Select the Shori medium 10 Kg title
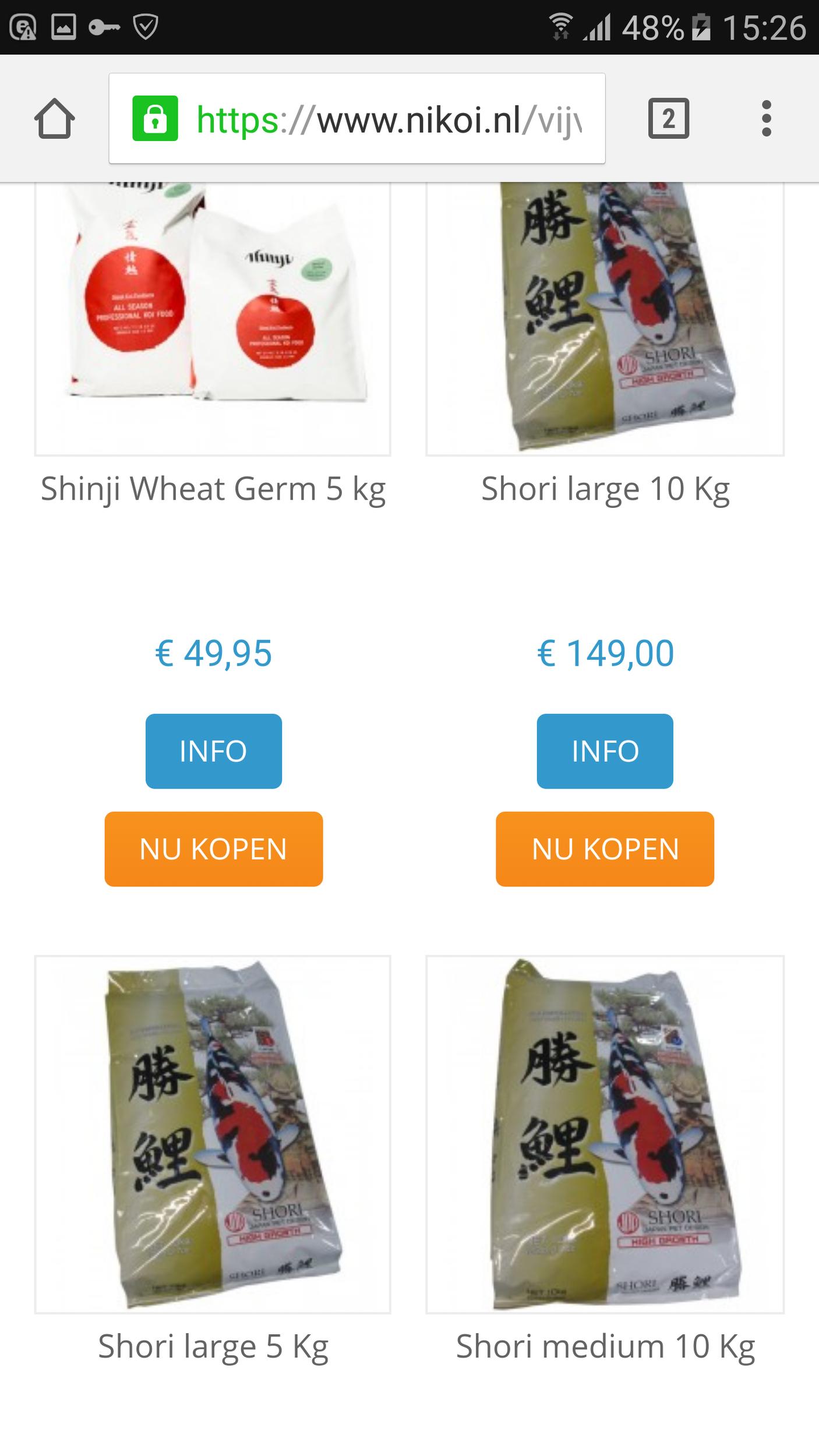Screen dimensions: 819x1456 tap(605, 1347)
